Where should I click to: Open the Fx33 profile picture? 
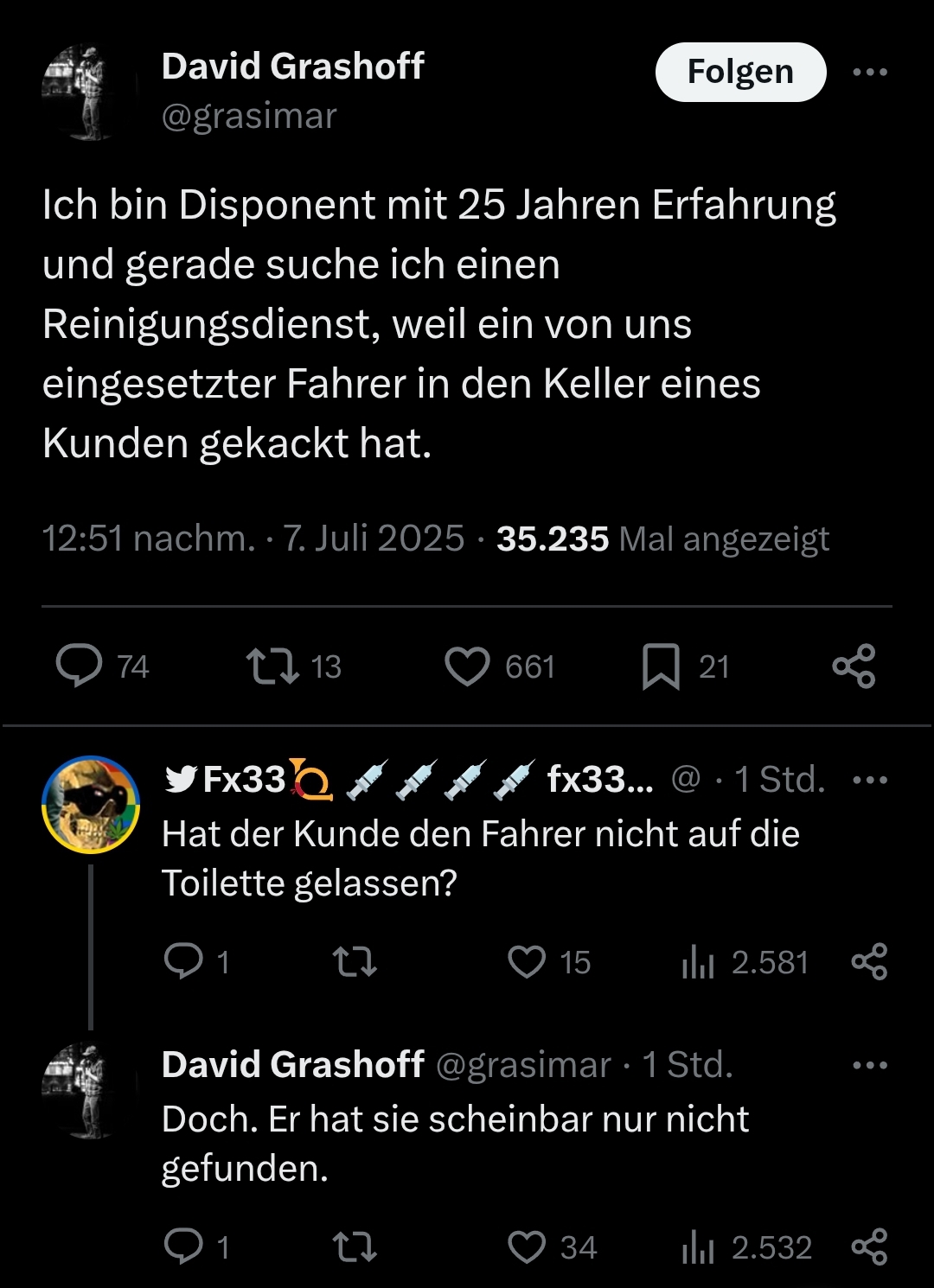tap(91, 805)
